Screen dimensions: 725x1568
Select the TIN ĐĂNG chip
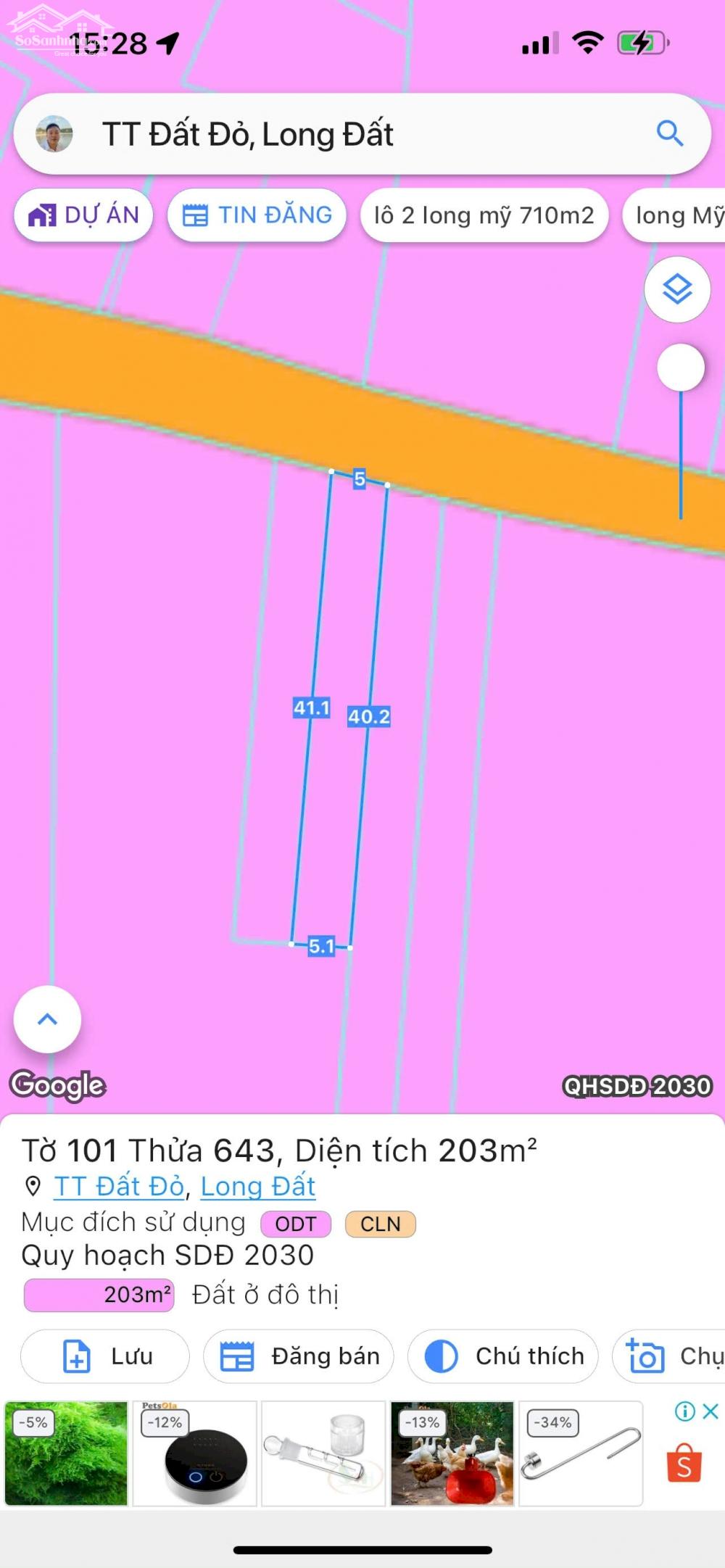pyautogui.click(x=257, y=215)
